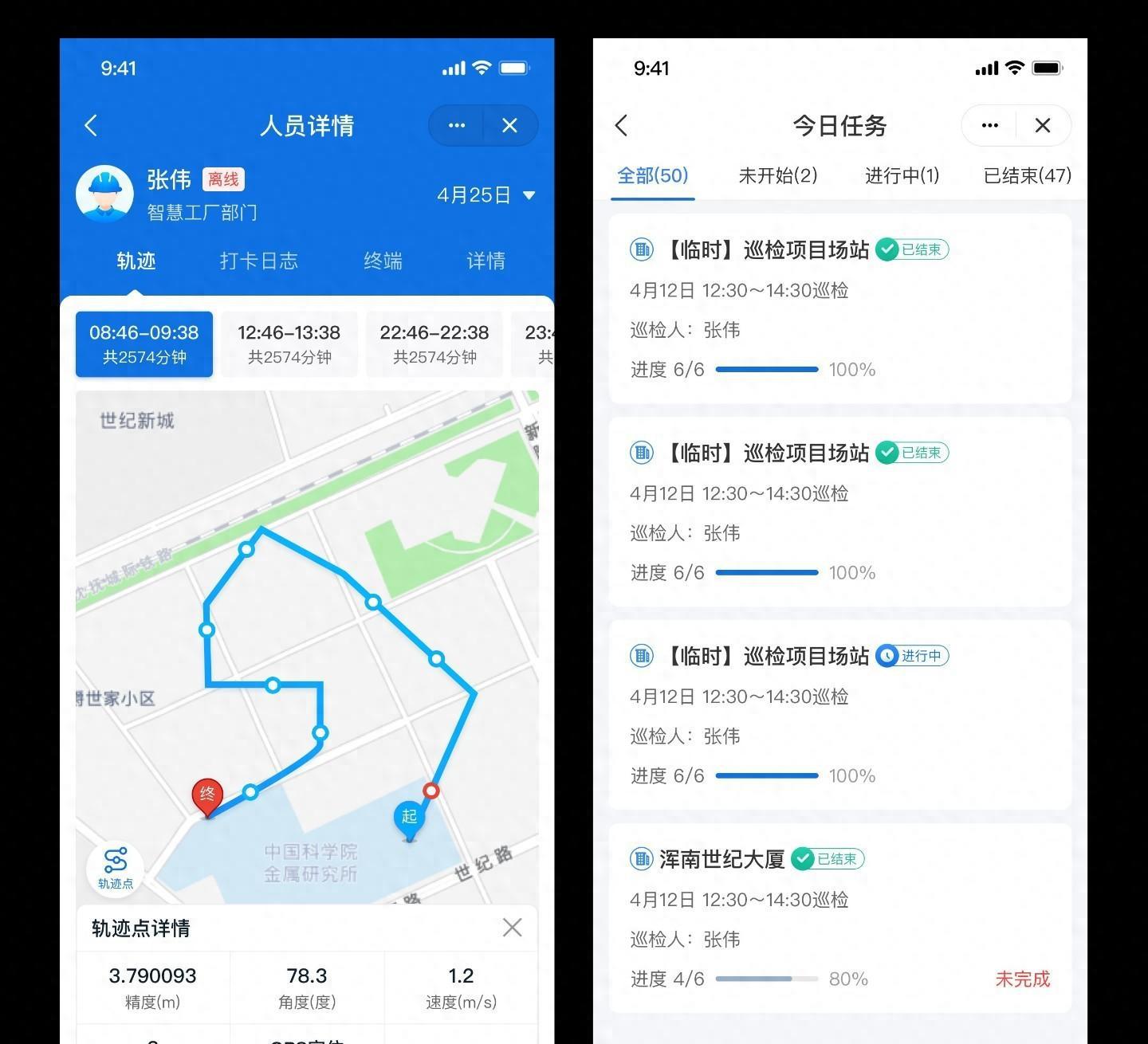
Task: Open the 进行中 巡检项目场站 task card
Action: (x=839, y=714)
